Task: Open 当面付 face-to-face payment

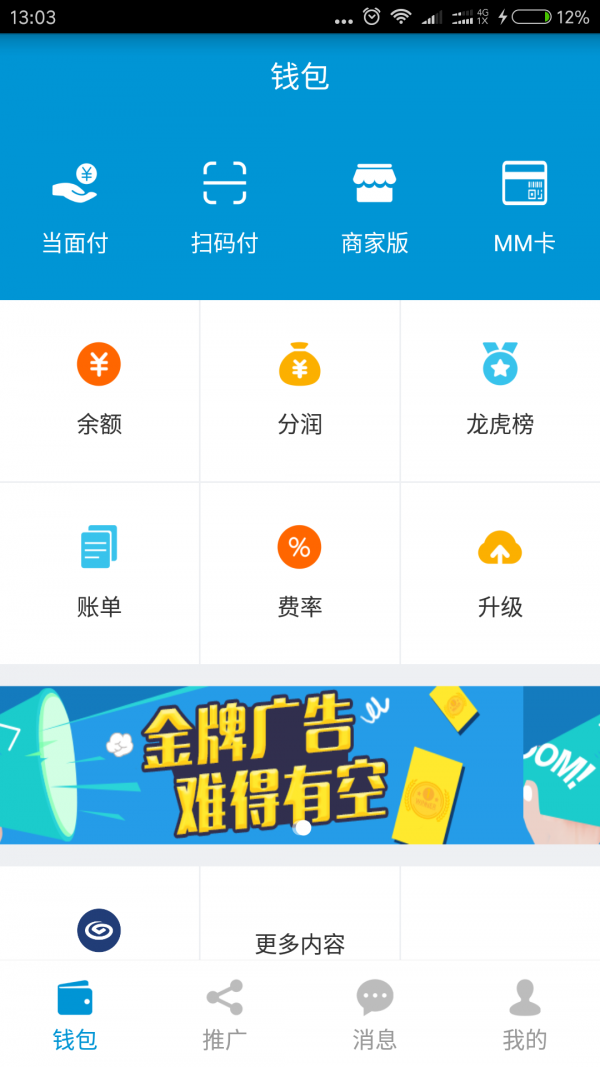Action: coord(75,207)
